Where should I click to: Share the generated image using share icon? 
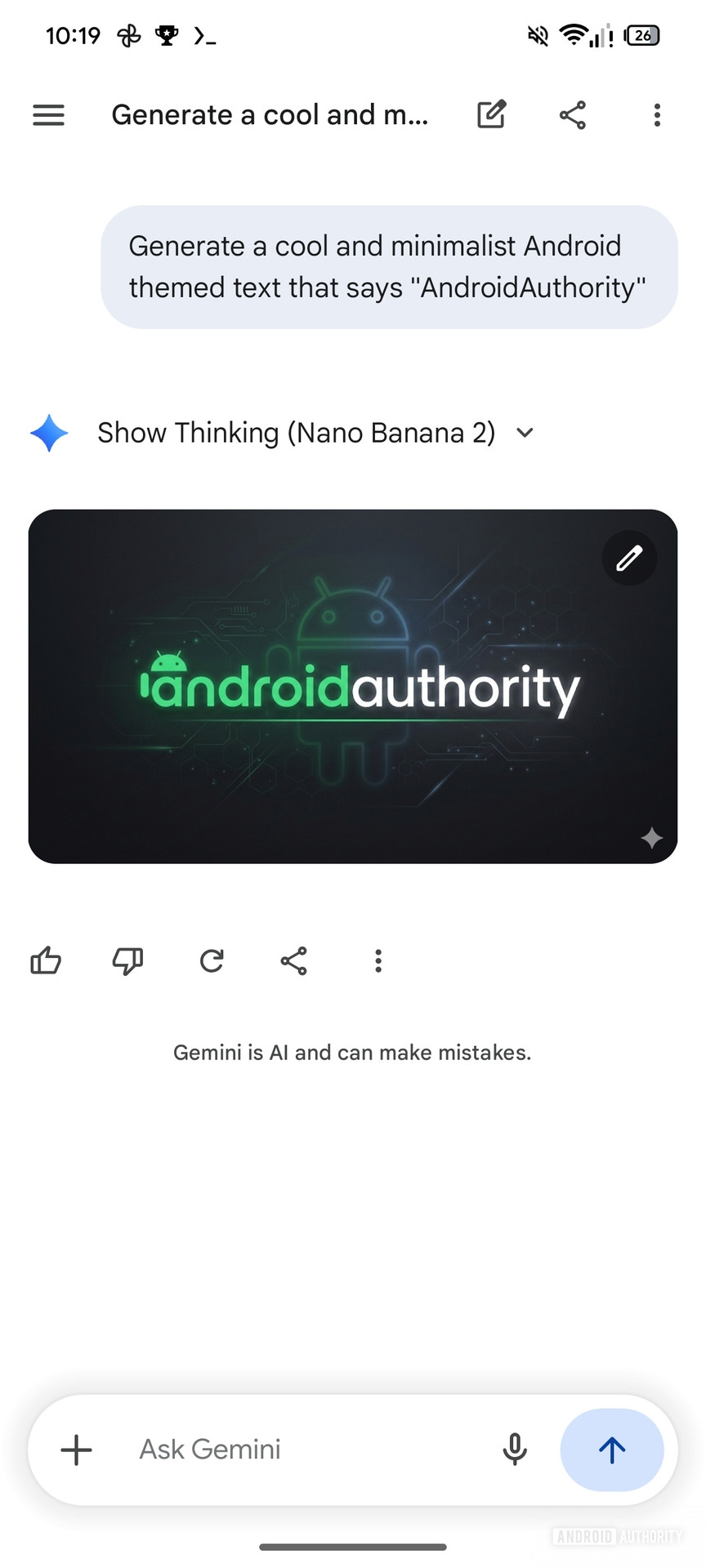pyautogui.click(x=293, y=961)
